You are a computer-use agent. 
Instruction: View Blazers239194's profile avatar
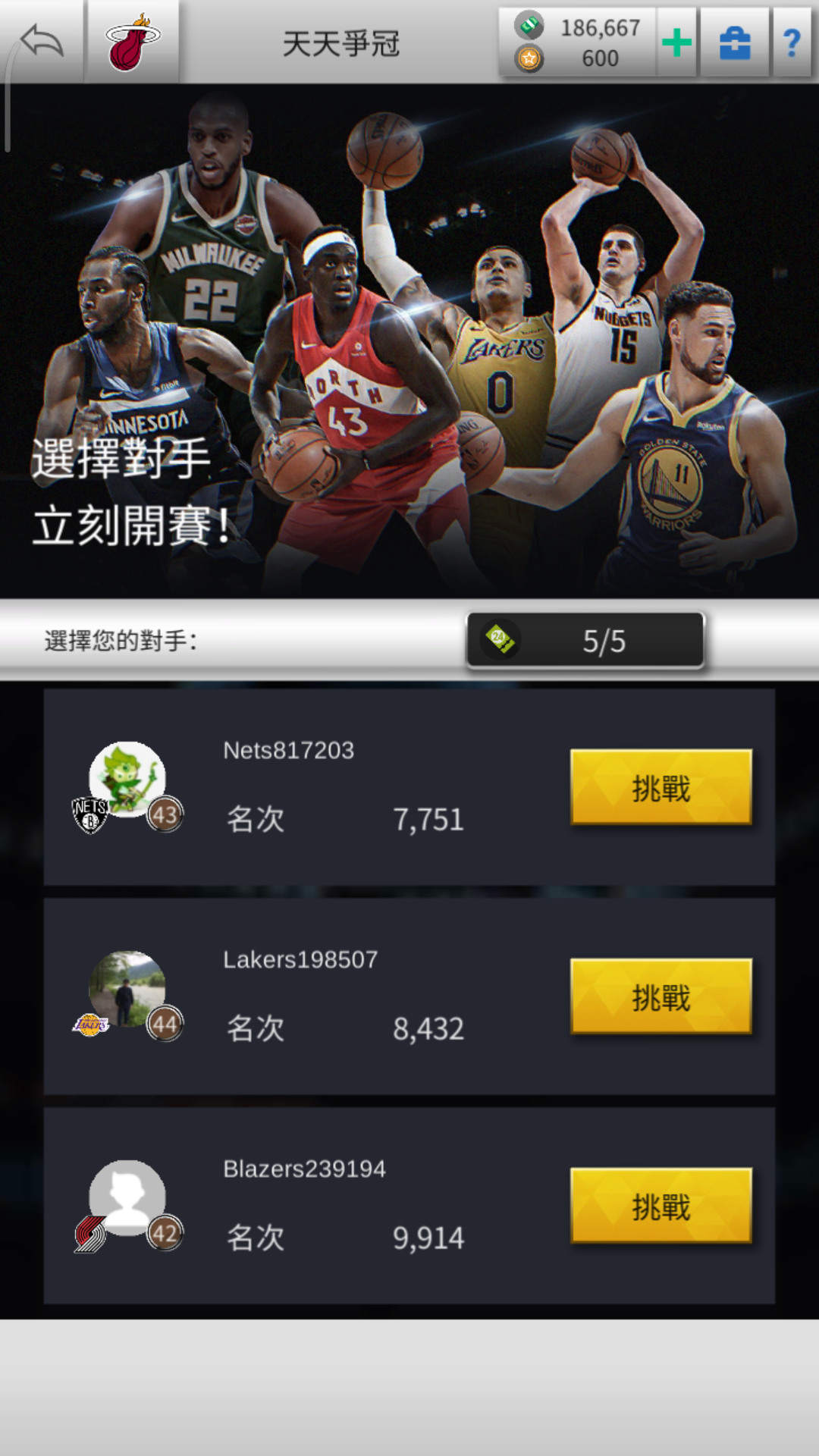click(127, 1198)
